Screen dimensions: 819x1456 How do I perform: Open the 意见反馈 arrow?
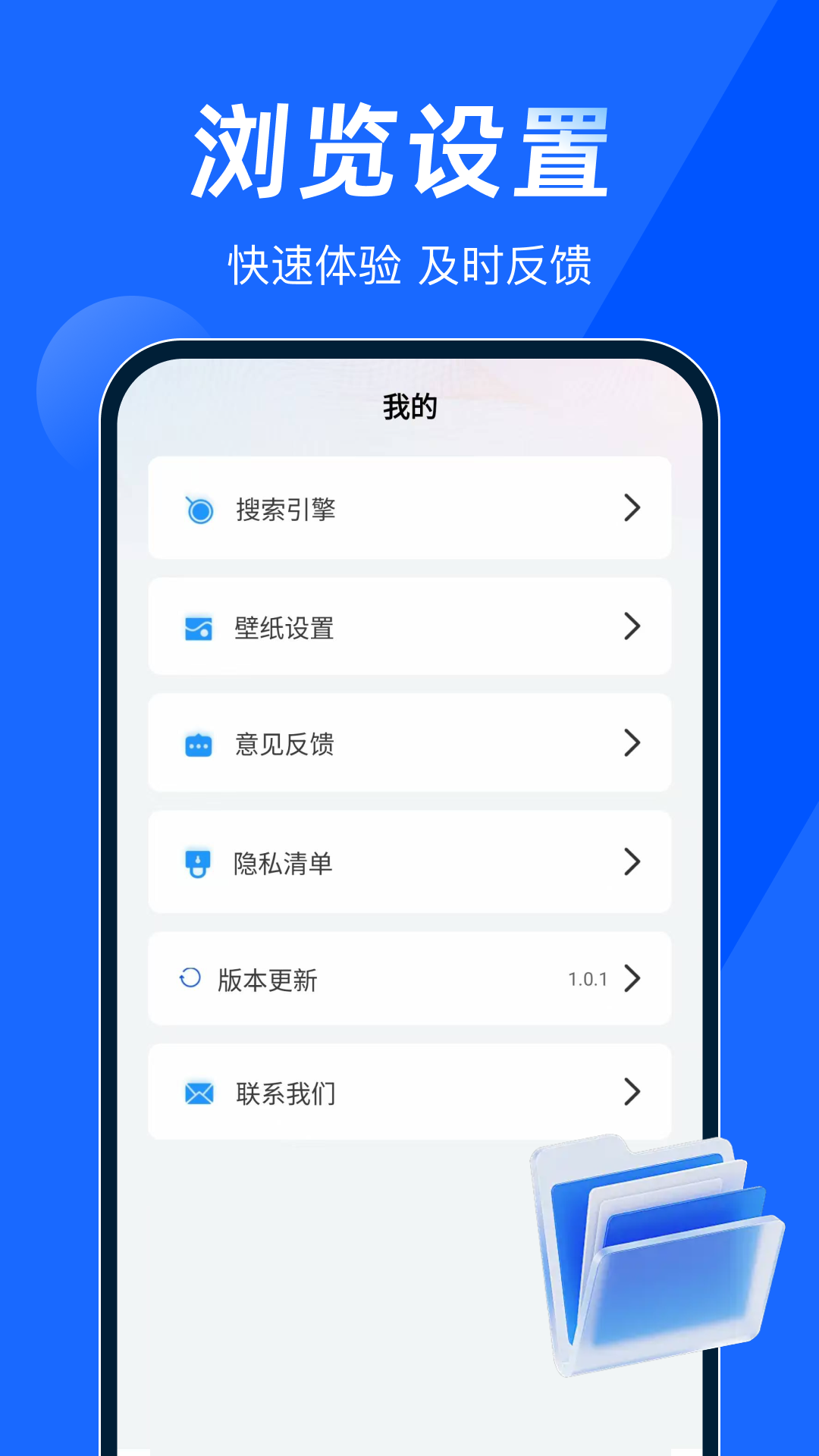632,745
